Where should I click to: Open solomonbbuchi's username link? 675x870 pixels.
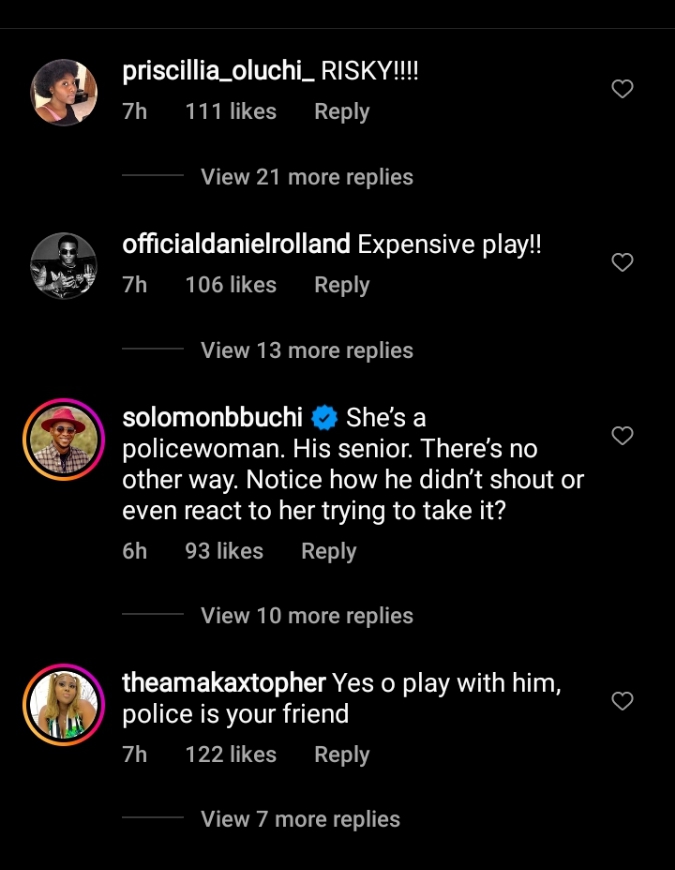212,417
